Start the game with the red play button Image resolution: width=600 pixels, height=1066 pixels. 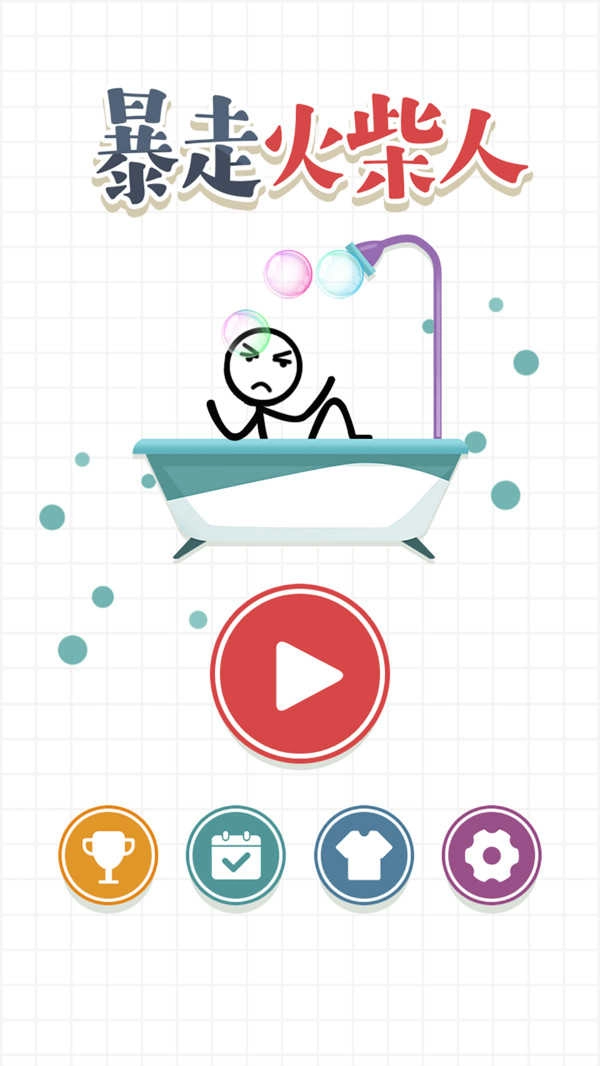(x=299, y=673)
